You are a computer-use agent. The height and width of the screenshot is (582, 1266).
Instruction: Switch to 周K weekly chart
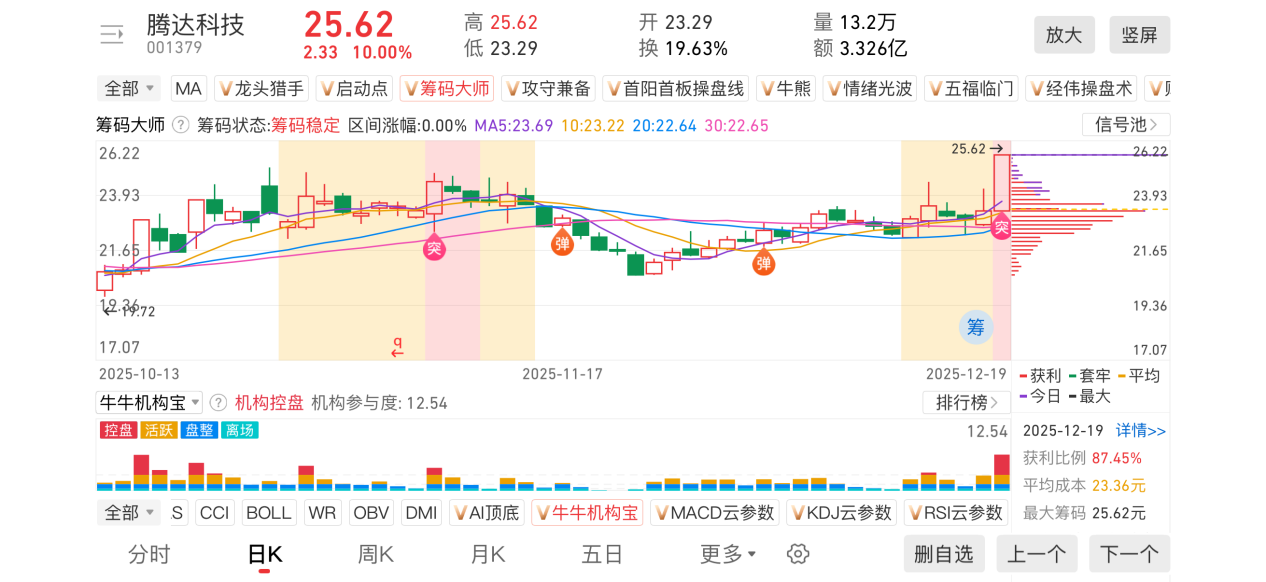[x=376, y=554]
